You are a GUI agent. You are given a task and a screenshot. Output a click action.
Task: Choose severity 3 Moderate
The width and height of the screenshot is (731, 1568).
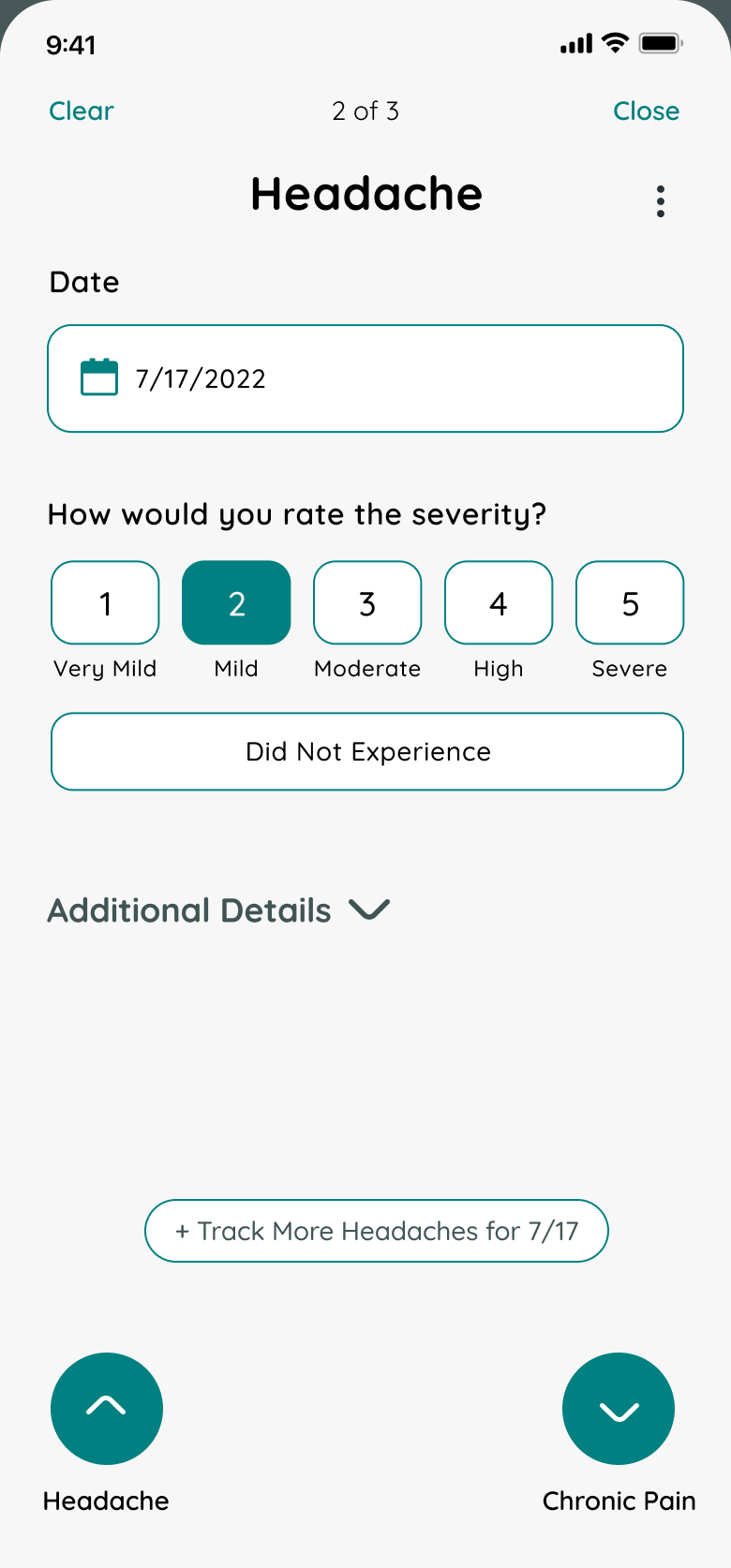[367, 603]
